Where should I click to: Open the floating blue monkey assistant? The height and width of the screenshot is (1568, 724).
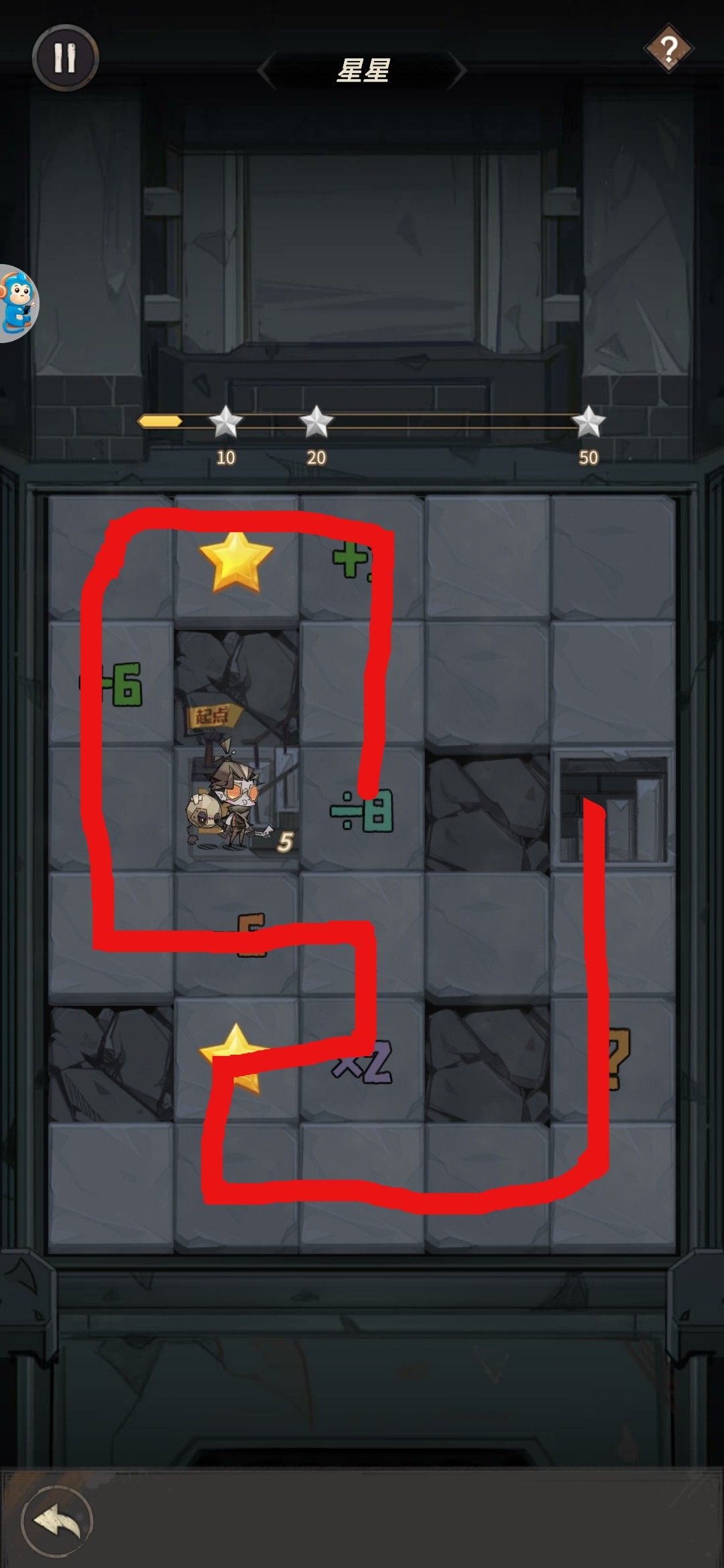click(x=18, y=303)
